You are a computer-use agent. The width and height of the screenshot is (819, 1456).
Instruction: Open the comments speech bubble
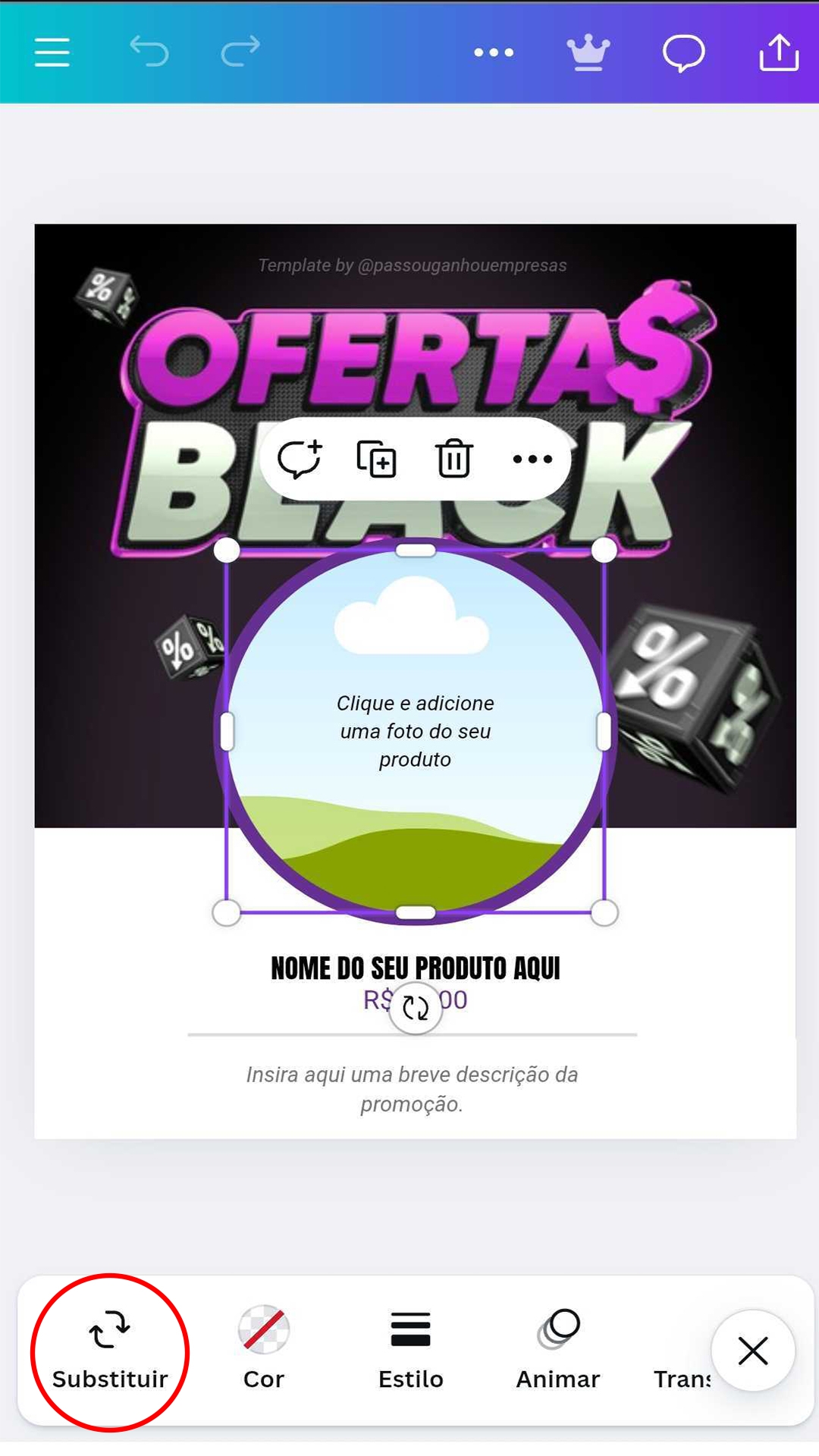point(683,53)
